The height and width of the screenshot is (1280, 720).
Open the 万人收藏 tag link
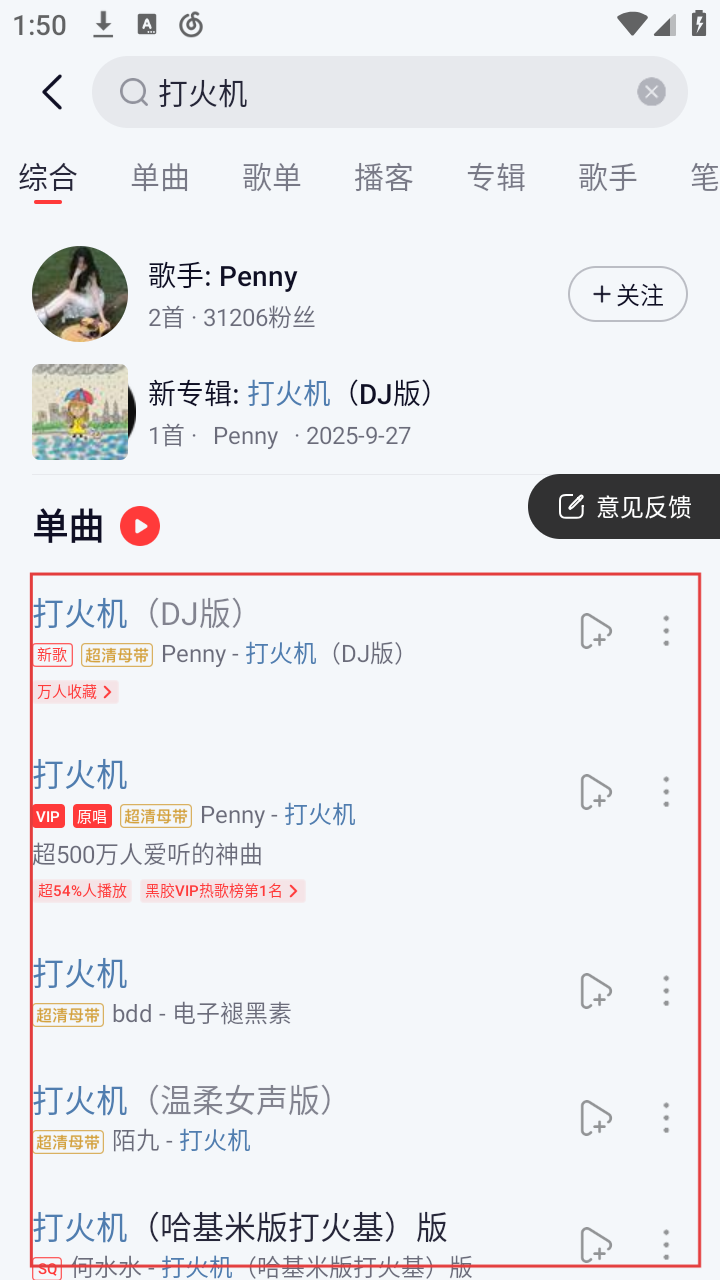(x=76, y=691)
